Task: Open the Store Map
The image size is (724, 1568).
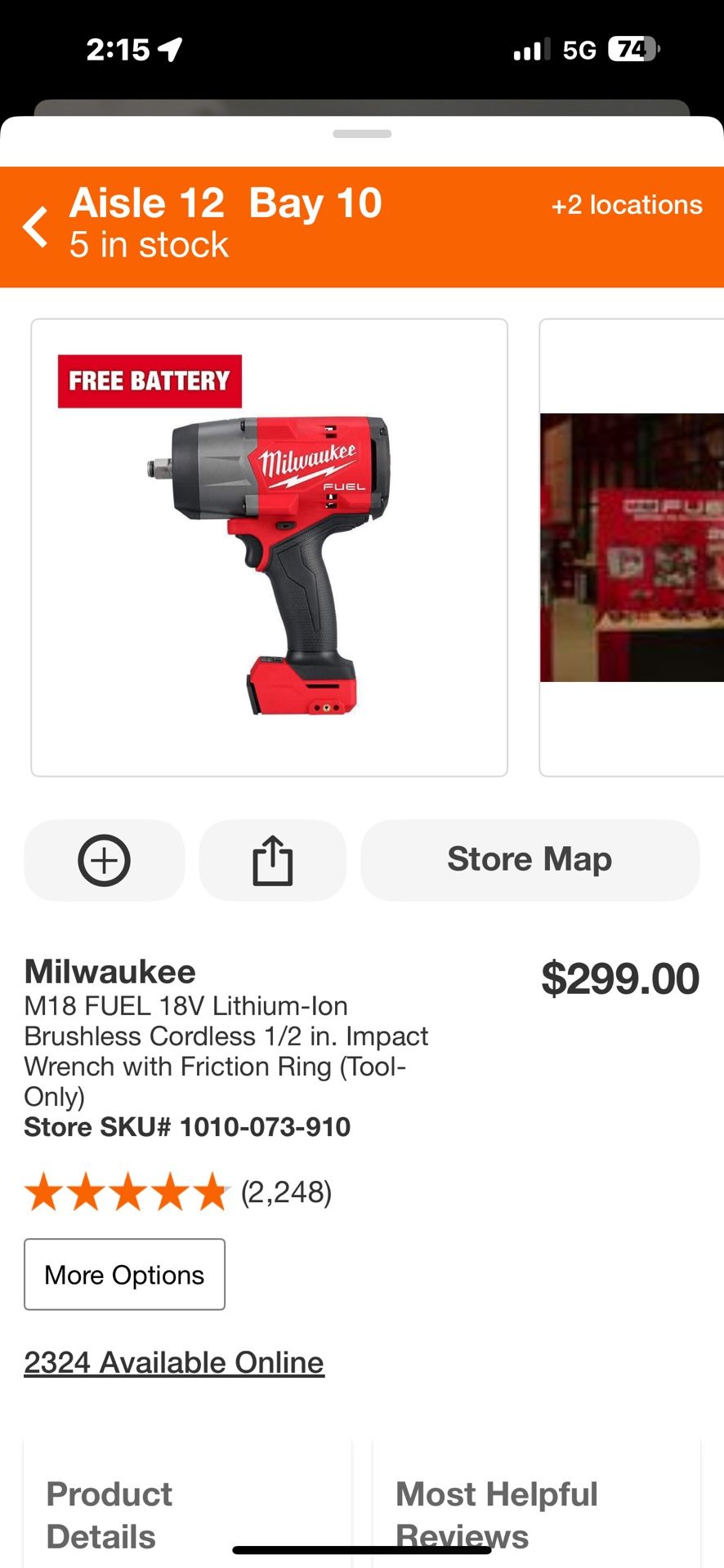Action: 530,860
